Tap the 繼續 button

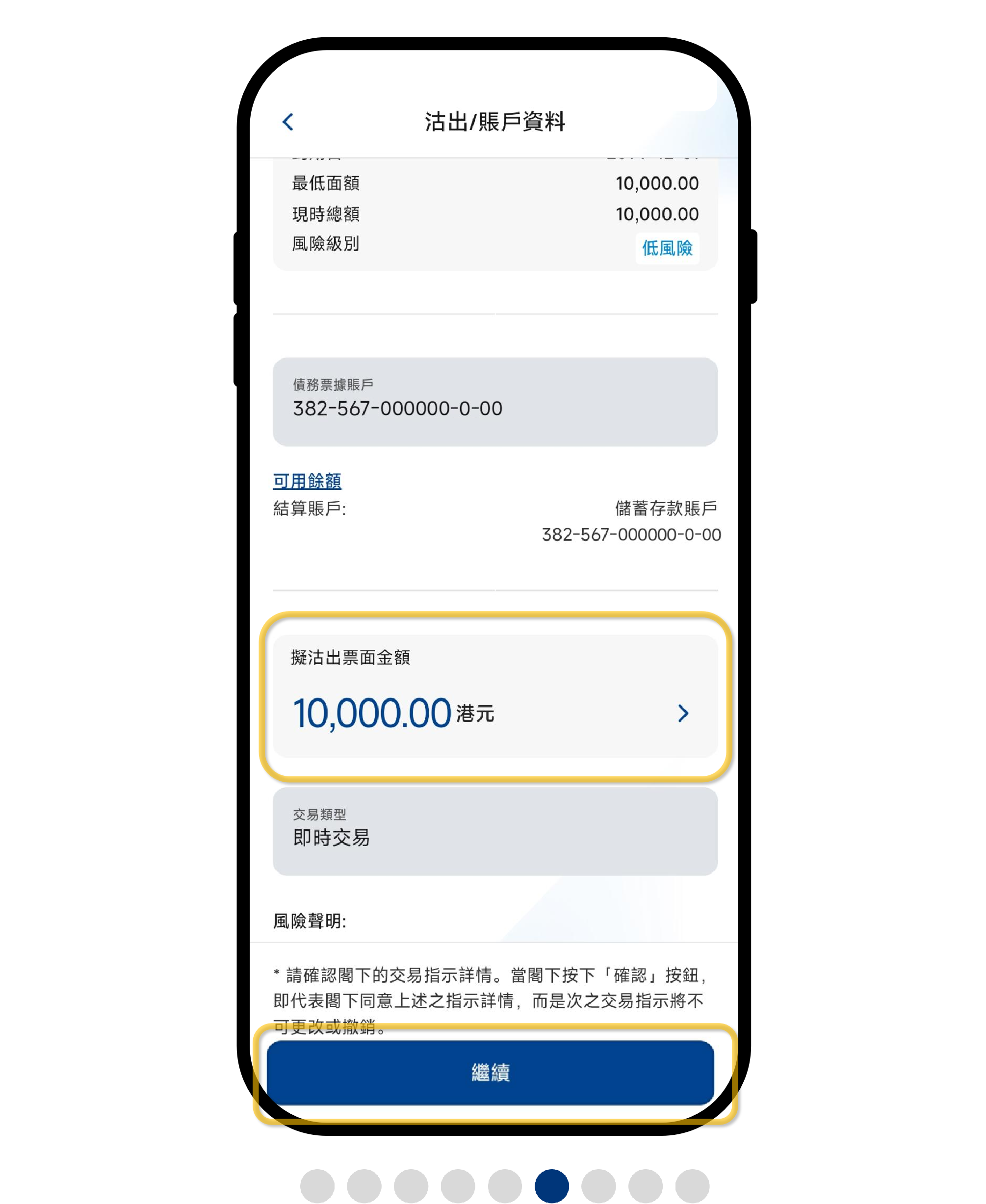(490, 1072)
